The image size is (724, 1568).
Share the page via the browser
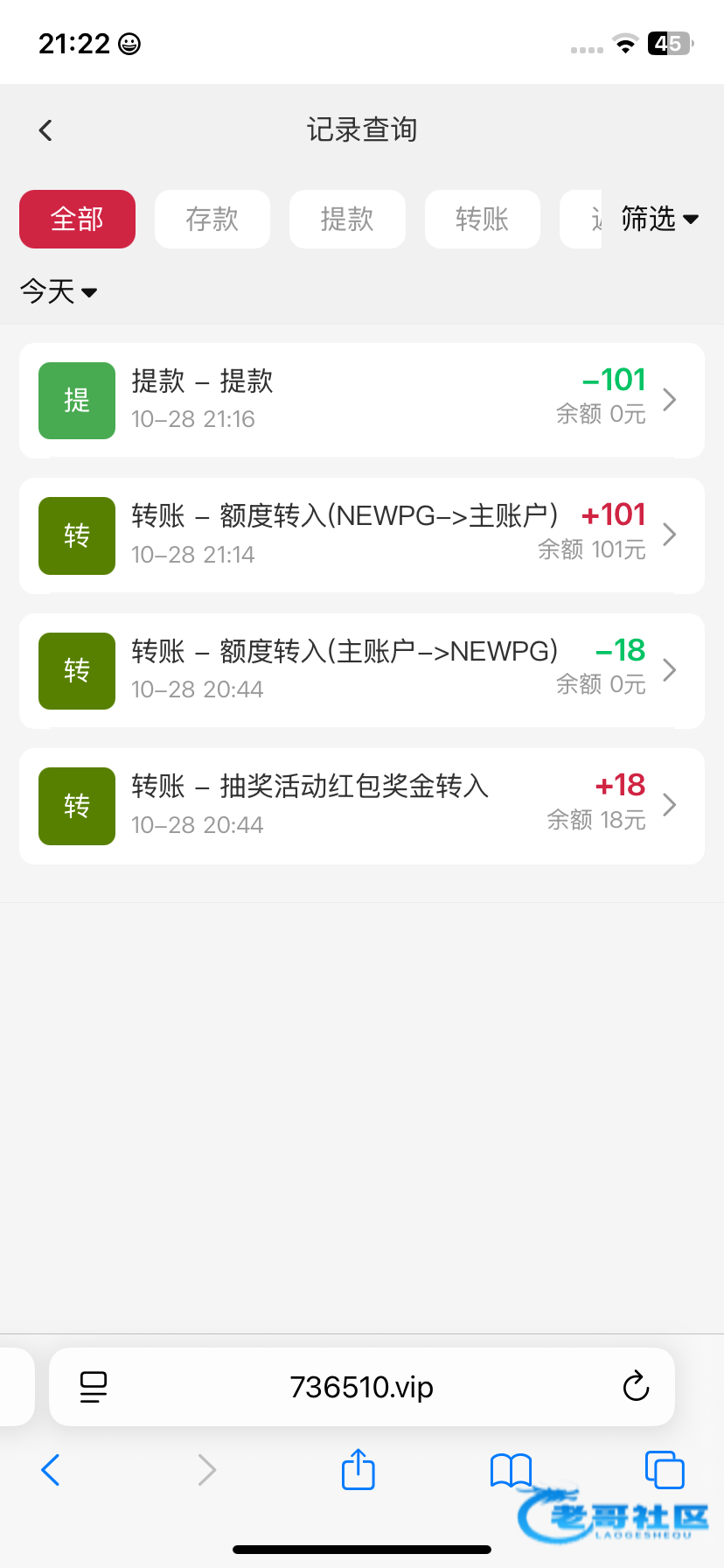358,1470
